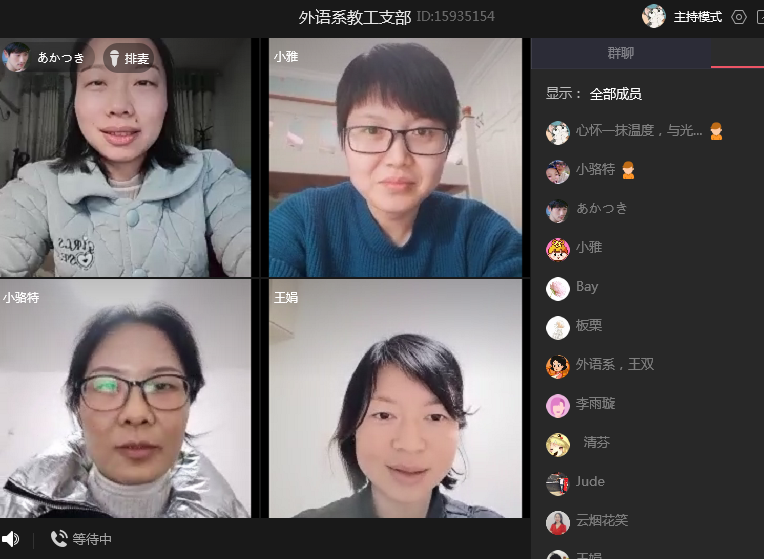Expand the 全部成员 display filter

615,94
